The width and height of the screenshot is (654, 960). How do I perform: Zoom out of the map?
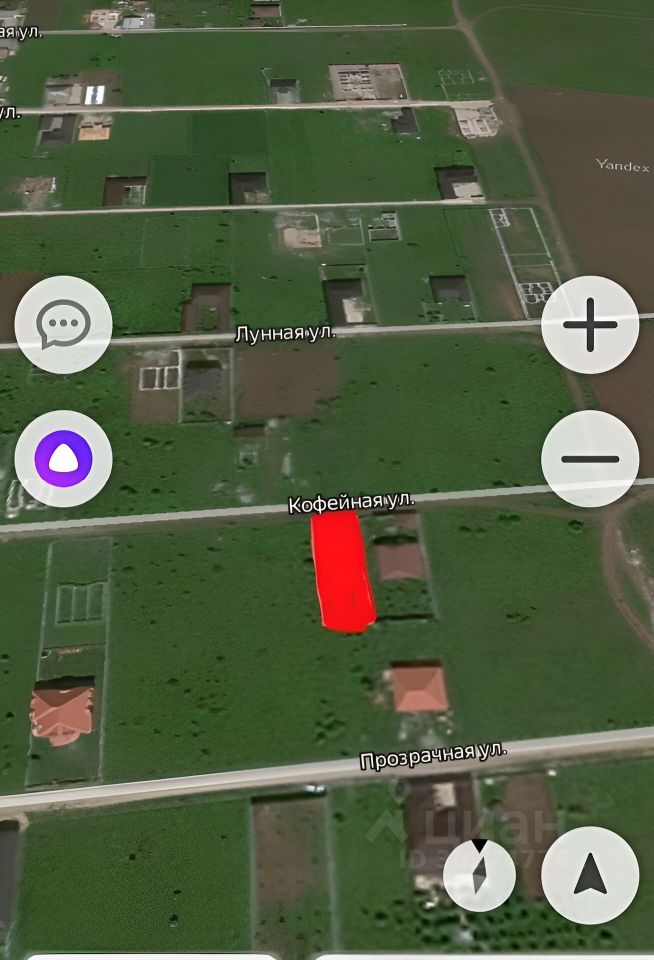[x=590, y=459]
